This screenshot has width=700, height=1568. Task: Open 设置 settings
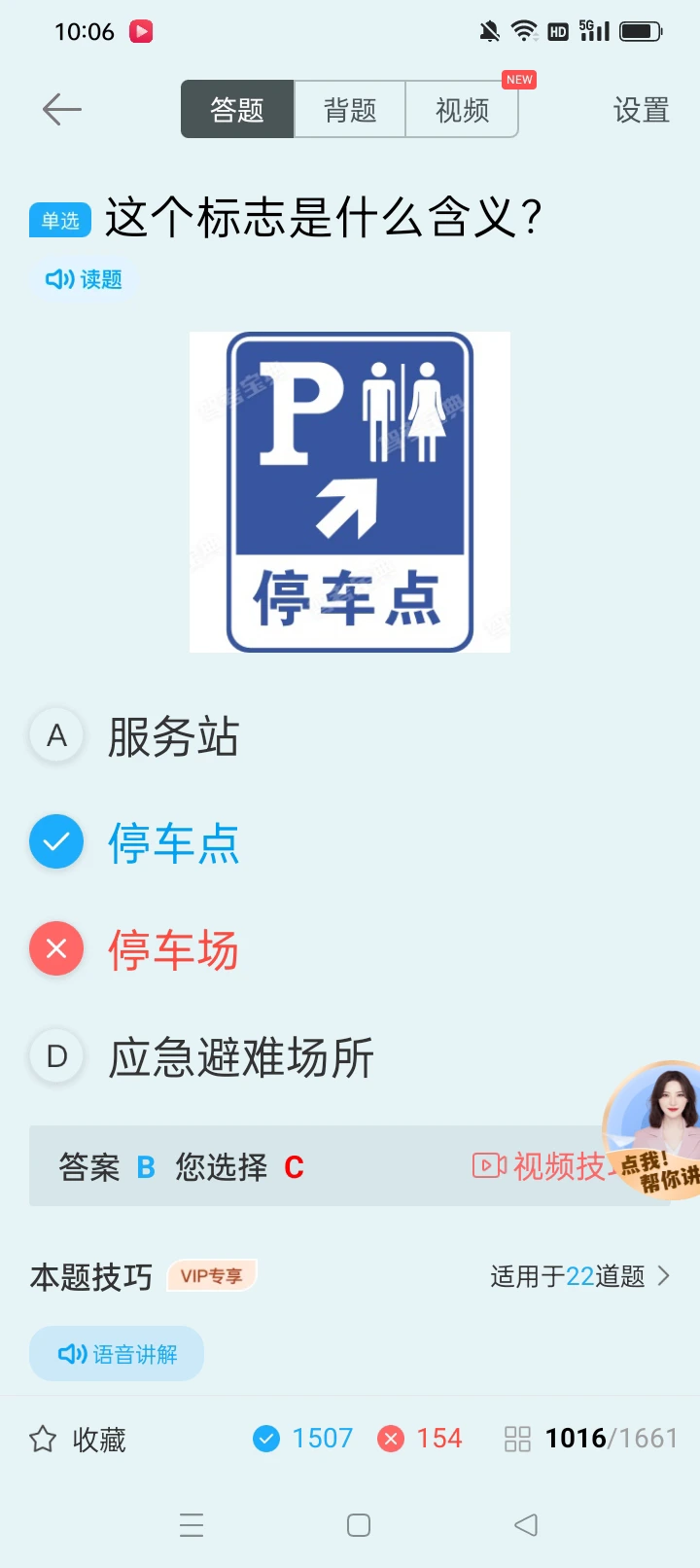point(641,110)
